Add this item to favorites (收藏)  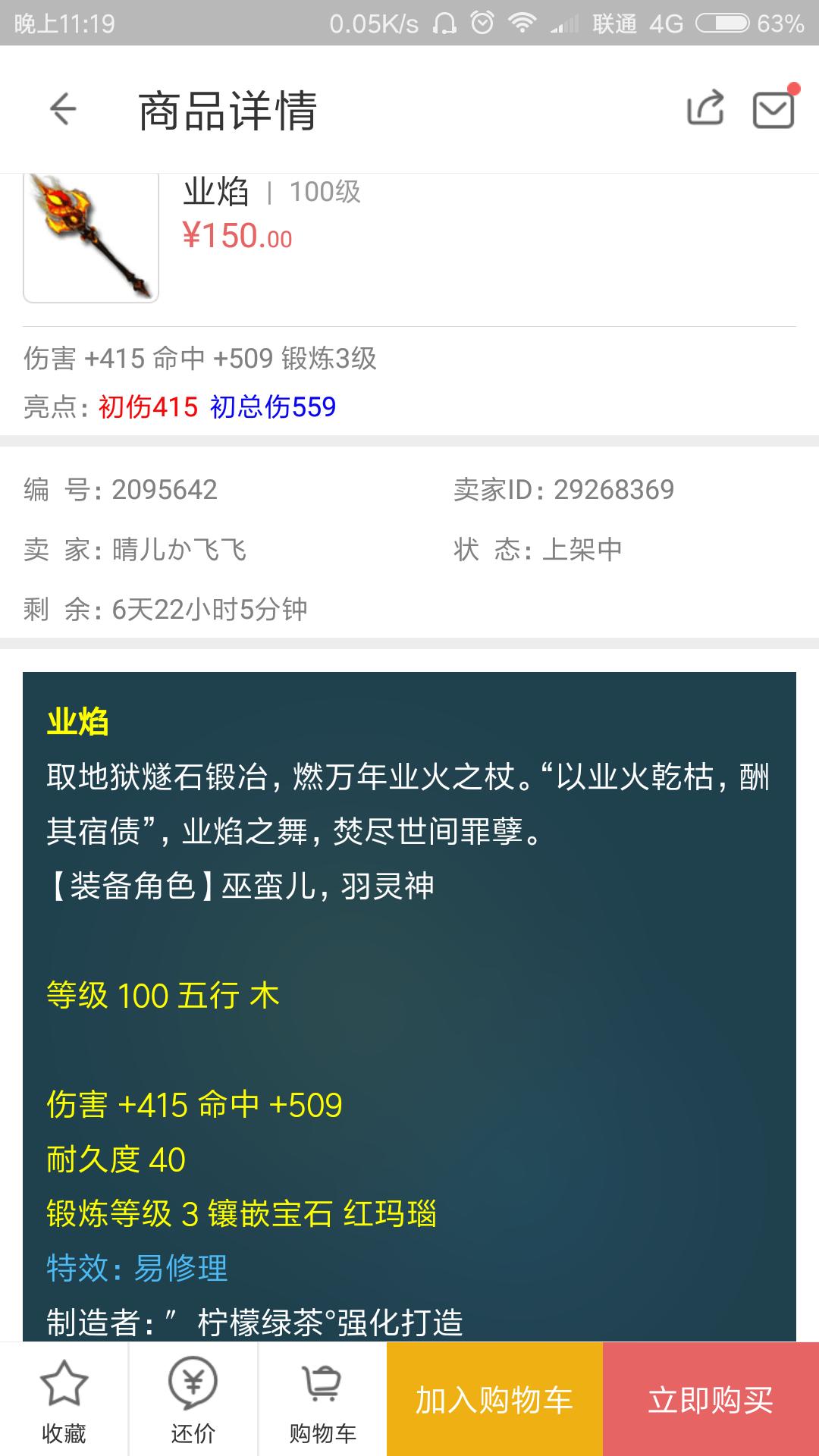[64, 1400]
